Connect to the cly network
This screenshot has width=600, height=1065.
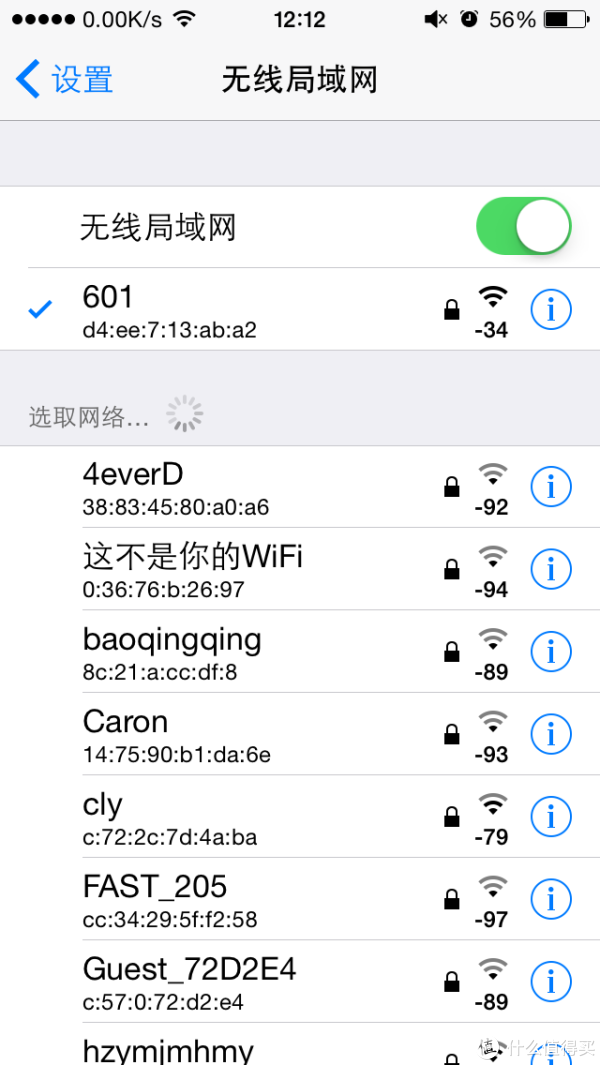click(250, 817)
